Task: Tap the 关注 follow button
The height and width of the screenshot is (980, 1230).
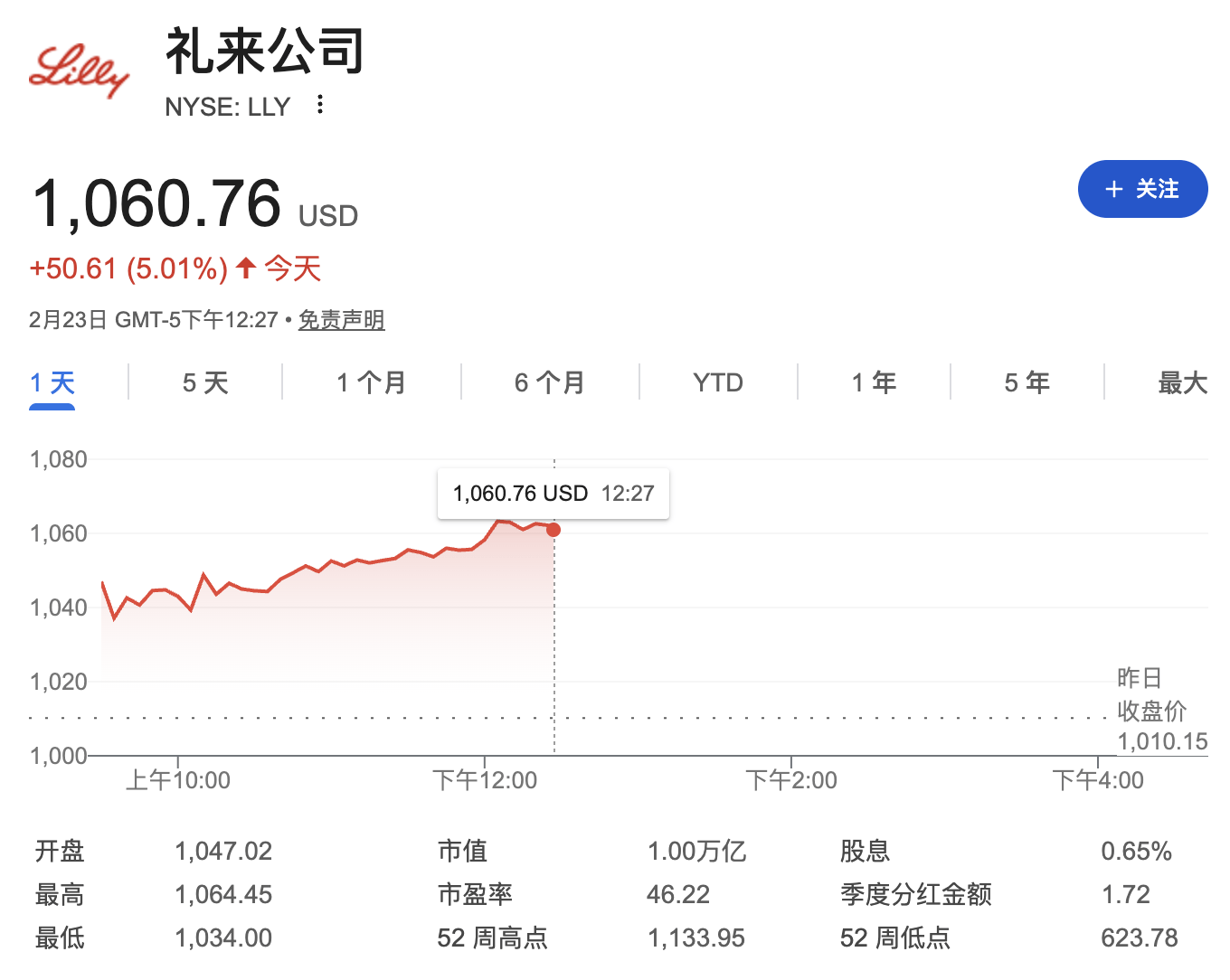Action: [1142, 189]
